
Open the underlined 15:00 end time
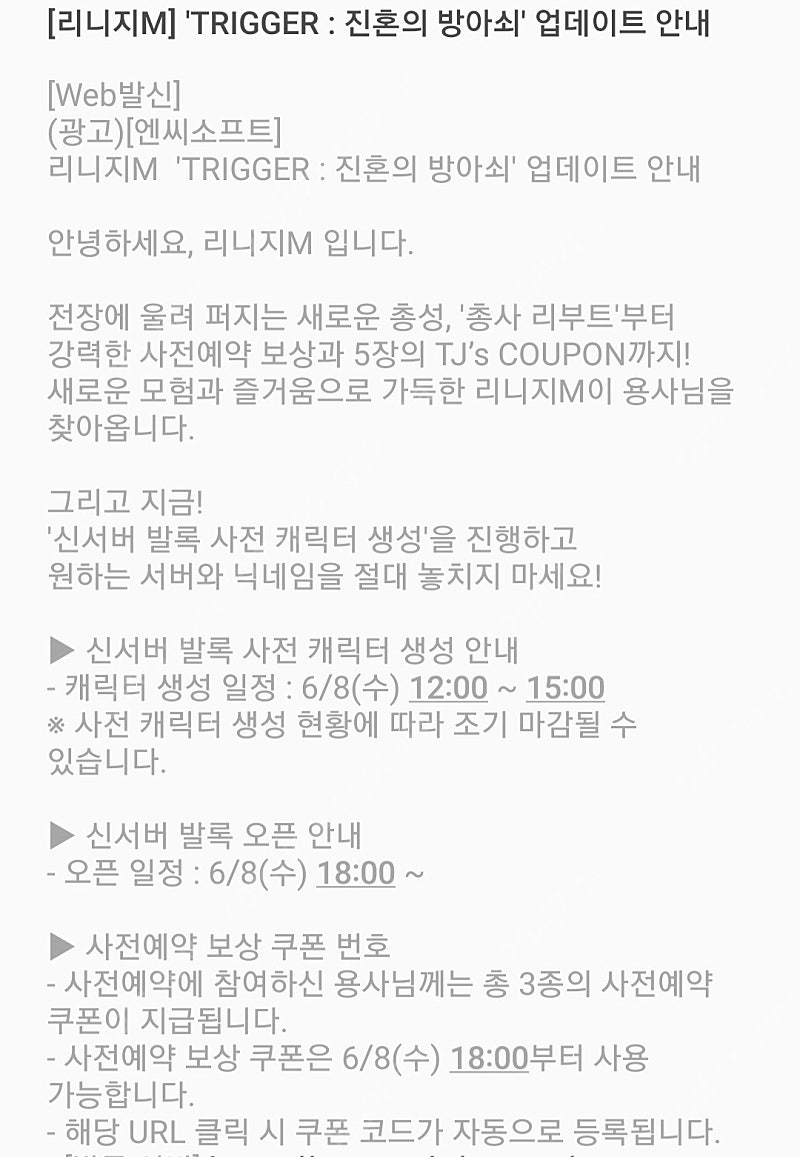tap(565, 688)
